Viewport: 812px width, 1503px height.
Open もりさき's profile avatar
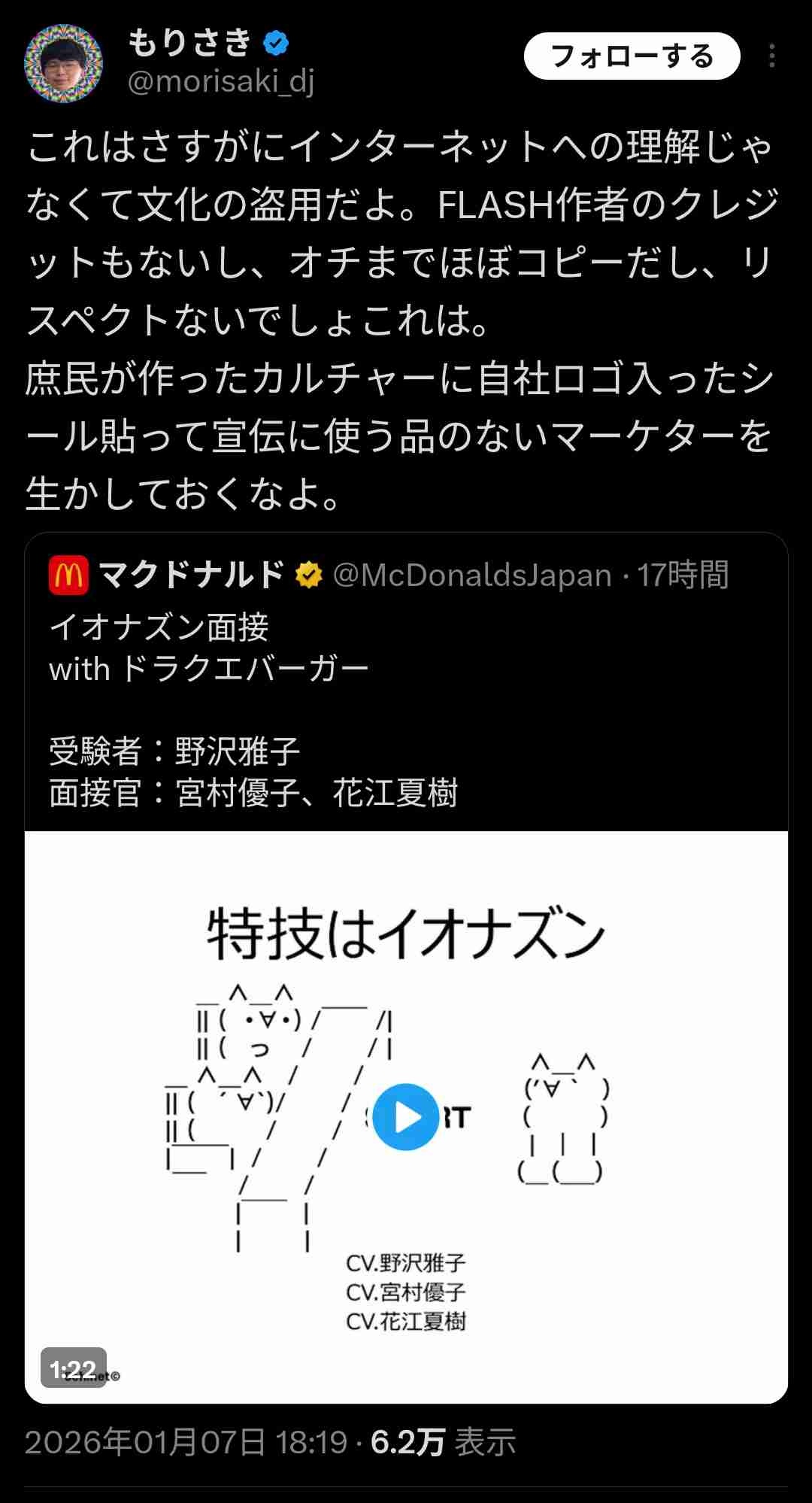click(63, 63)
